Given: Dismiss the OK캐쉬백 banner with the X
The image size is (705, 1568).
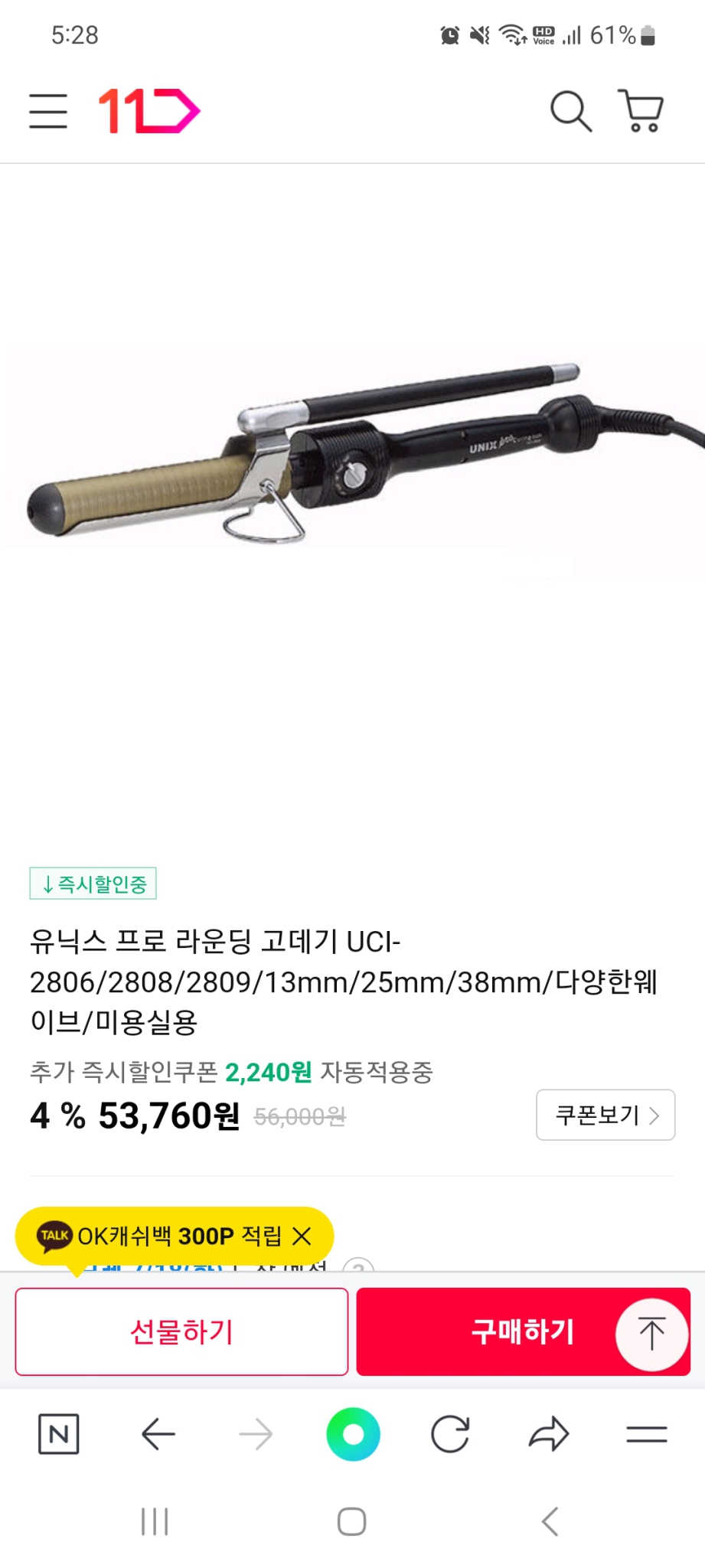Looking at the screenshot, I should coord(302,1235).
